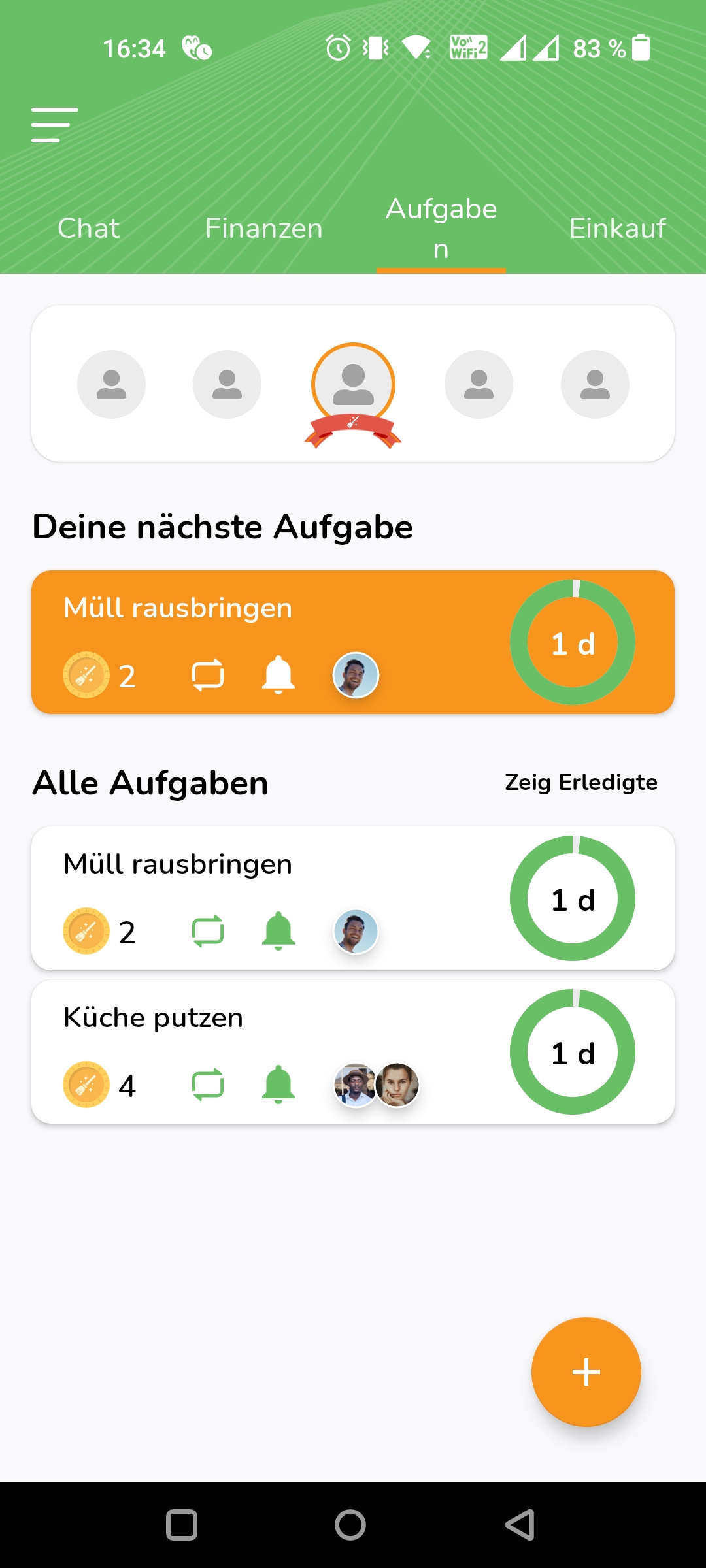Viewport: 706px width, 1568px height.
Task: Tap Zeig Erledigte to show completed tasks
Action: click(580, 782)
